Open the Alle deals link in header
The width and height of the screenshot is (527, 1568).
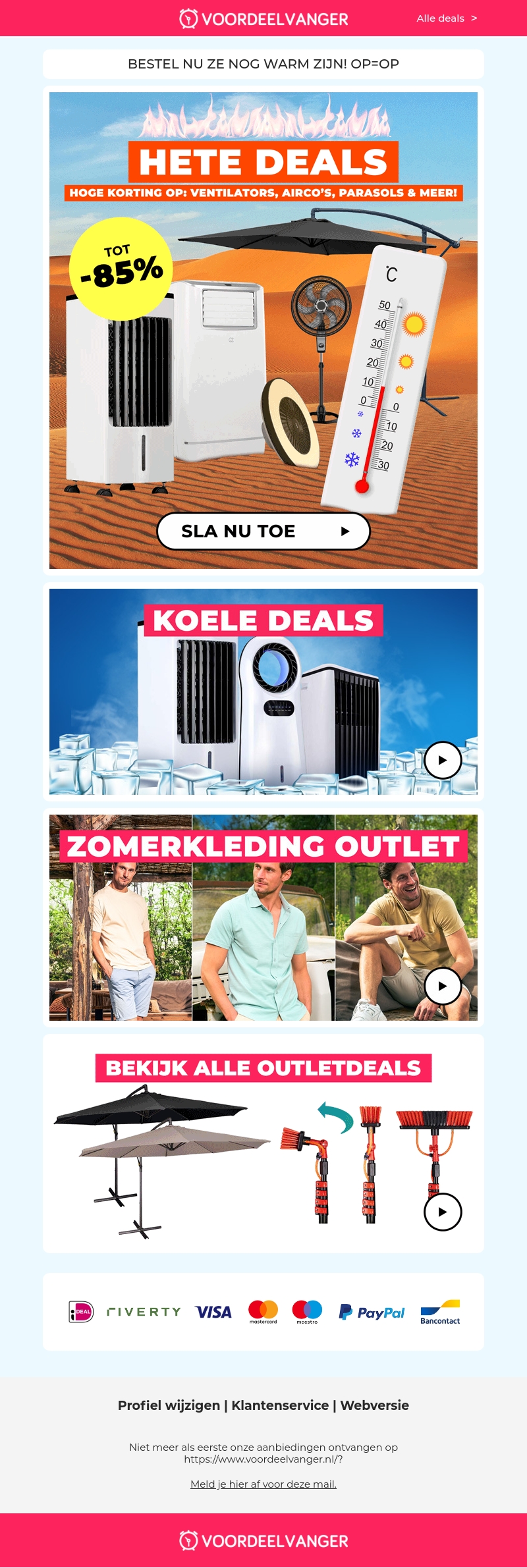(446, 18)
